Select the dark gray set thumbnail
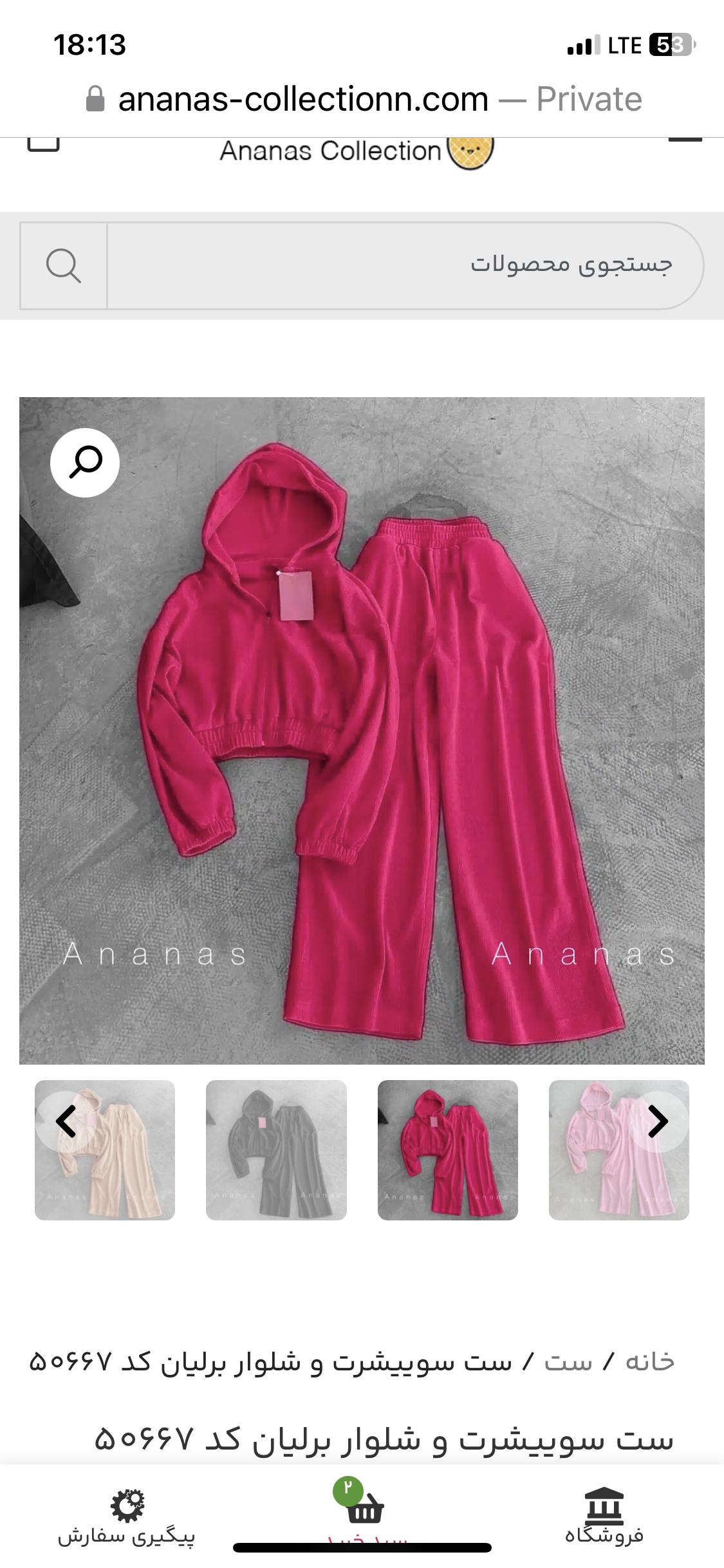Viewport: 724px width, 1568px height. coord(276,1150)
